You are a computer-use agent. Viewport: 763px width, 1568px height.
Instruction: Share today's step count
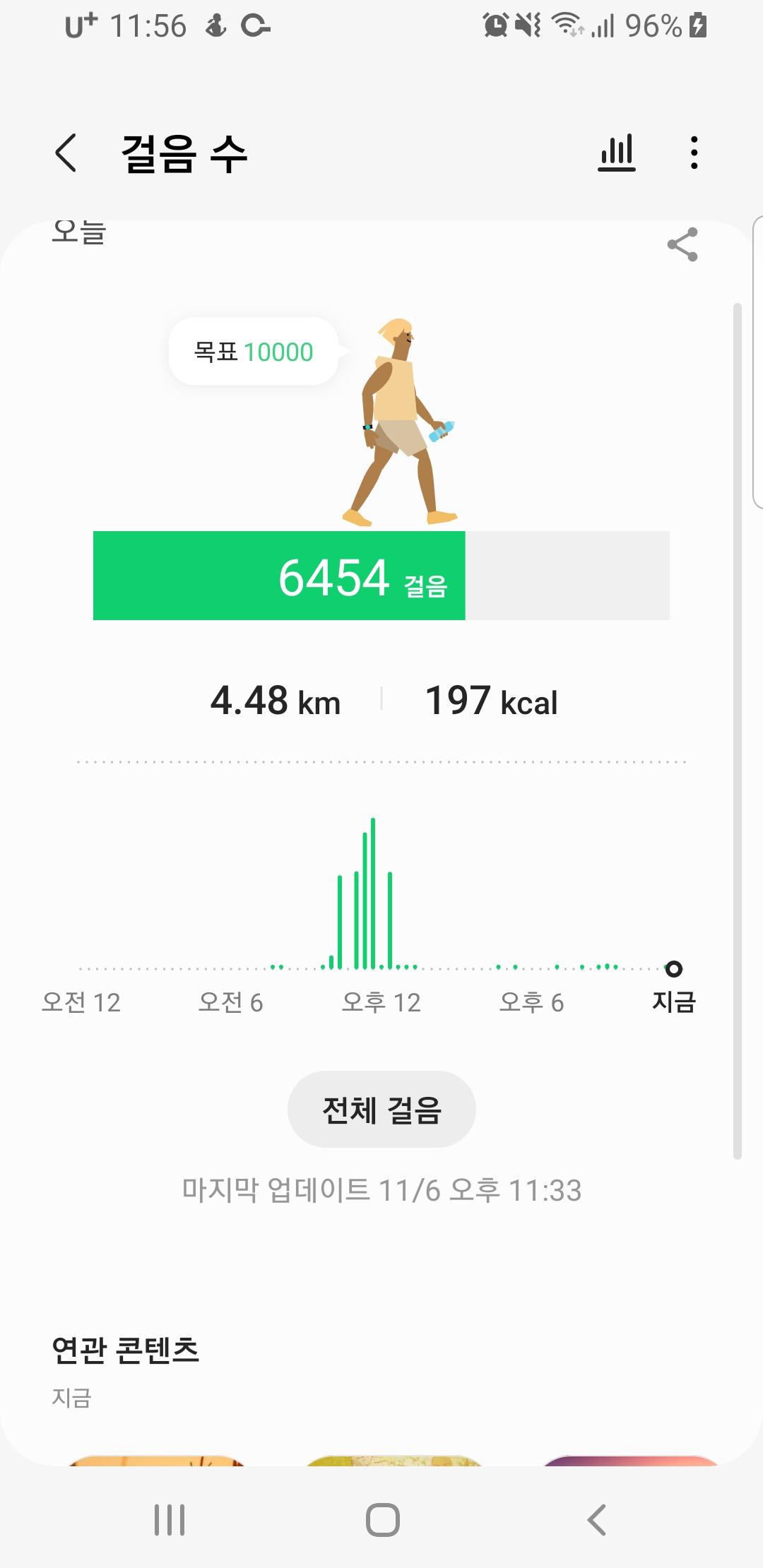(x=682, y=244)
